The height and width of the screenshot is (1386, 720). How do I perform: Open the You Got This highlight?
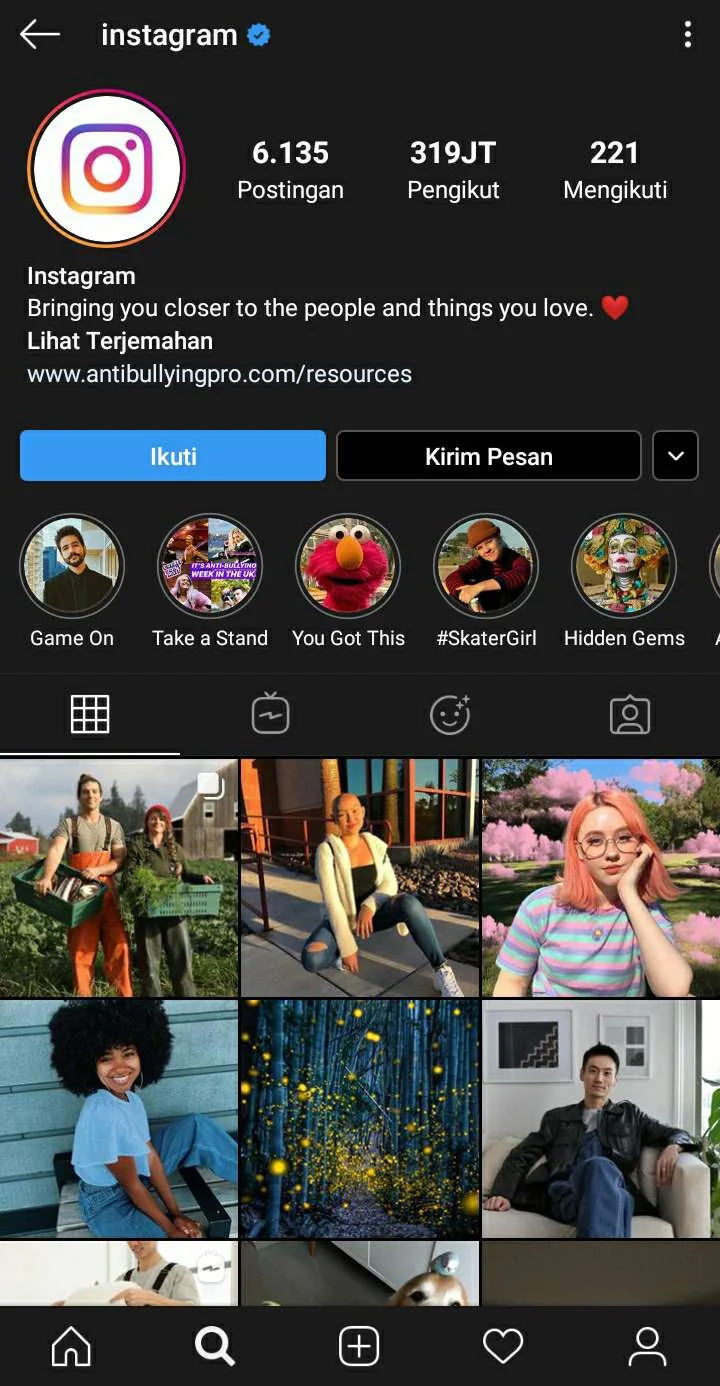[x=348, y=566]
